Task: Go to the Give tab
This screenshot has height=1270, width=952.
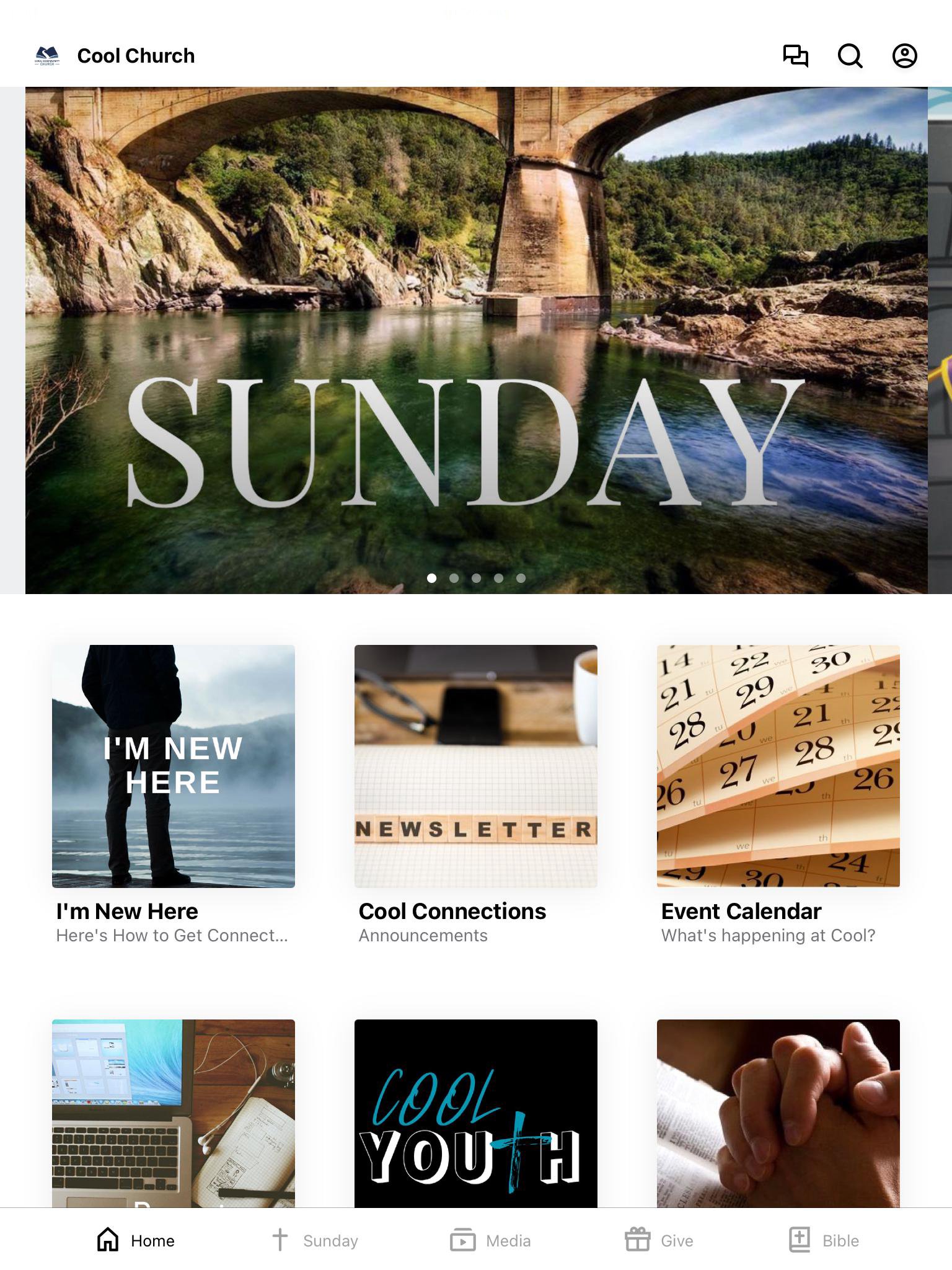Action: coord(659,1240)
